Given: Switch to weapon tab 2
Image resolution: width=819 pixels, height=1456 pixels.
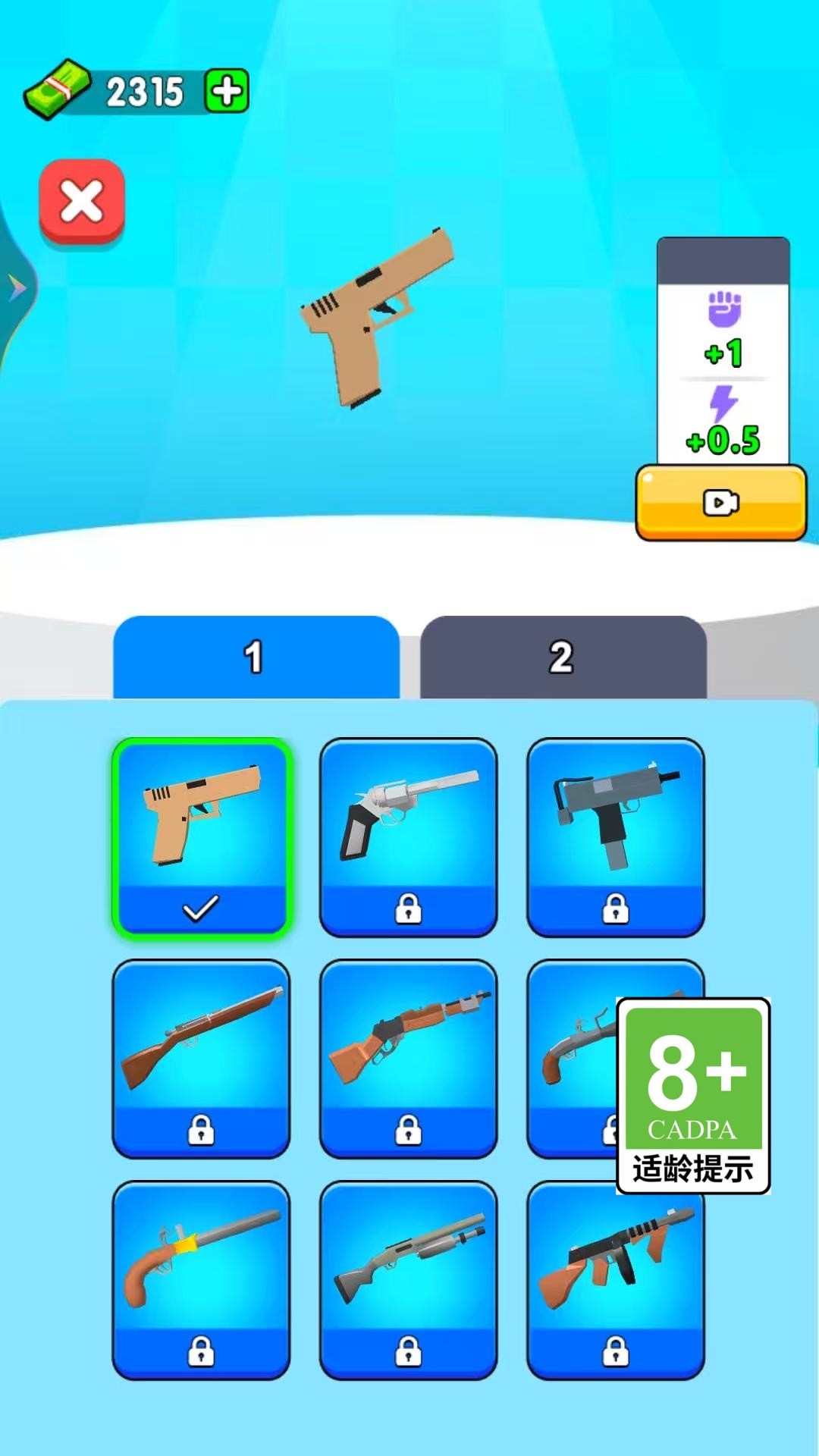Looking at the screenshot, I should click(563, 657).
